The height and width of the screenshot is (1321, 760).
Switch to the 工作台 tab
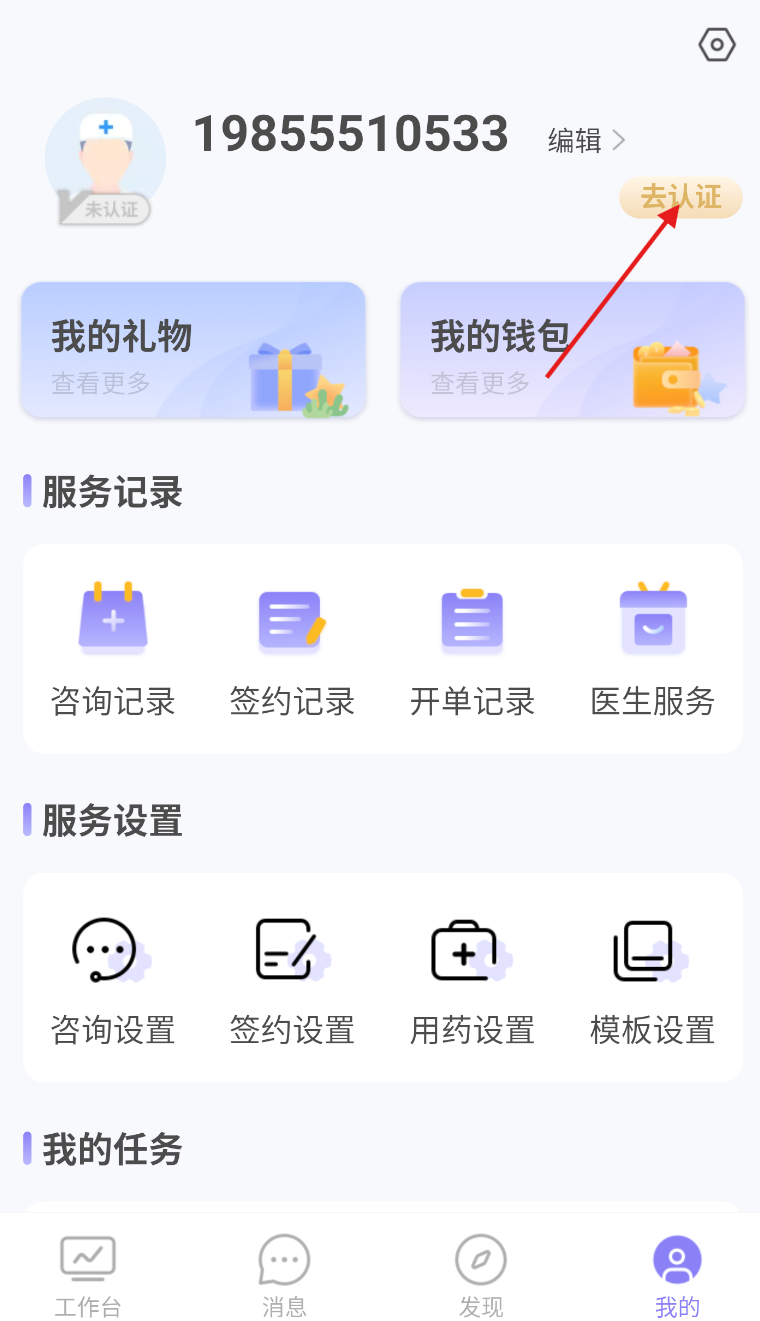pos(88,1275)
